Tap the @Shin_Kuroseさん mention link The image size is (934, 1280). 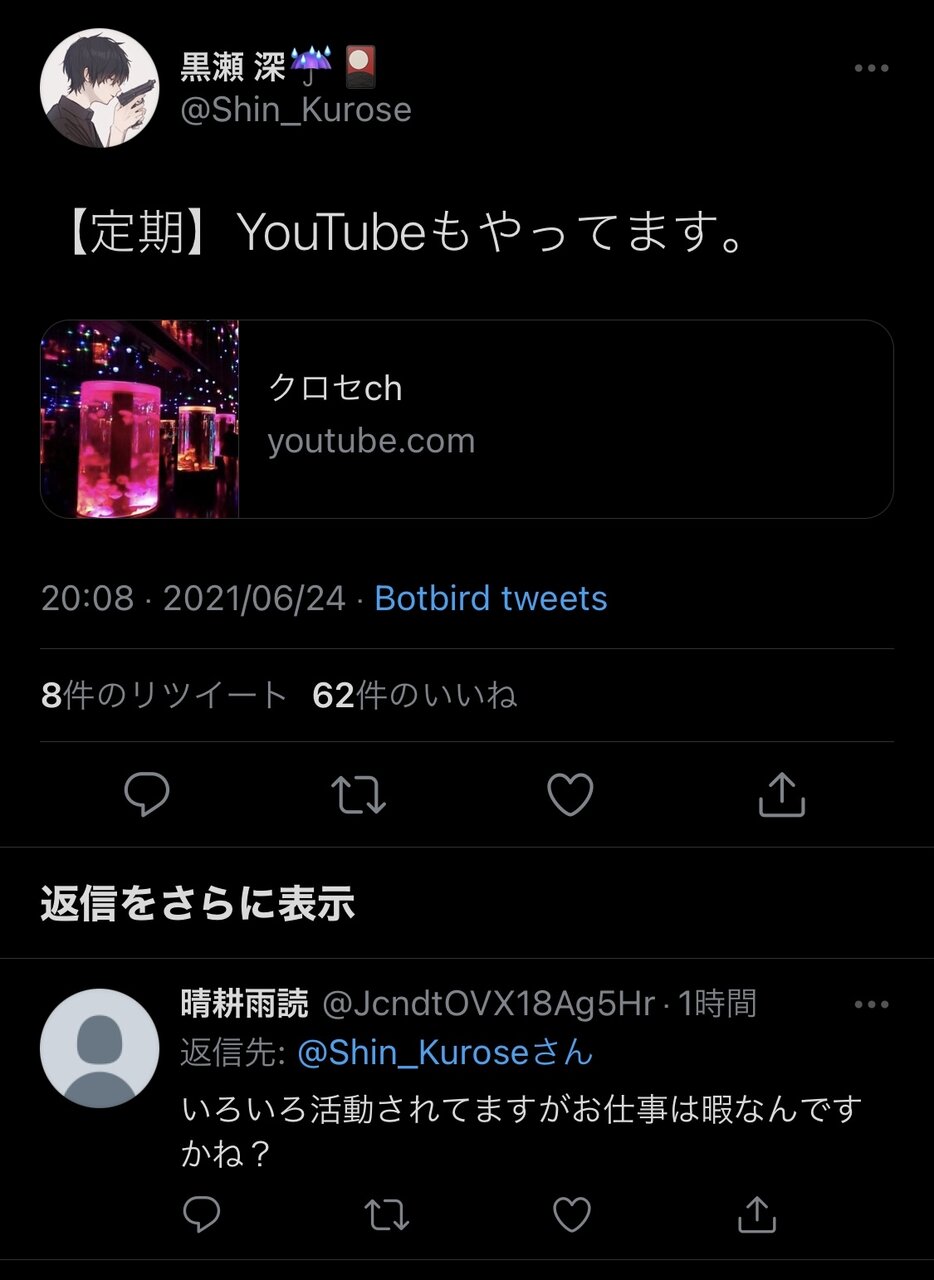click(445, 1053)
